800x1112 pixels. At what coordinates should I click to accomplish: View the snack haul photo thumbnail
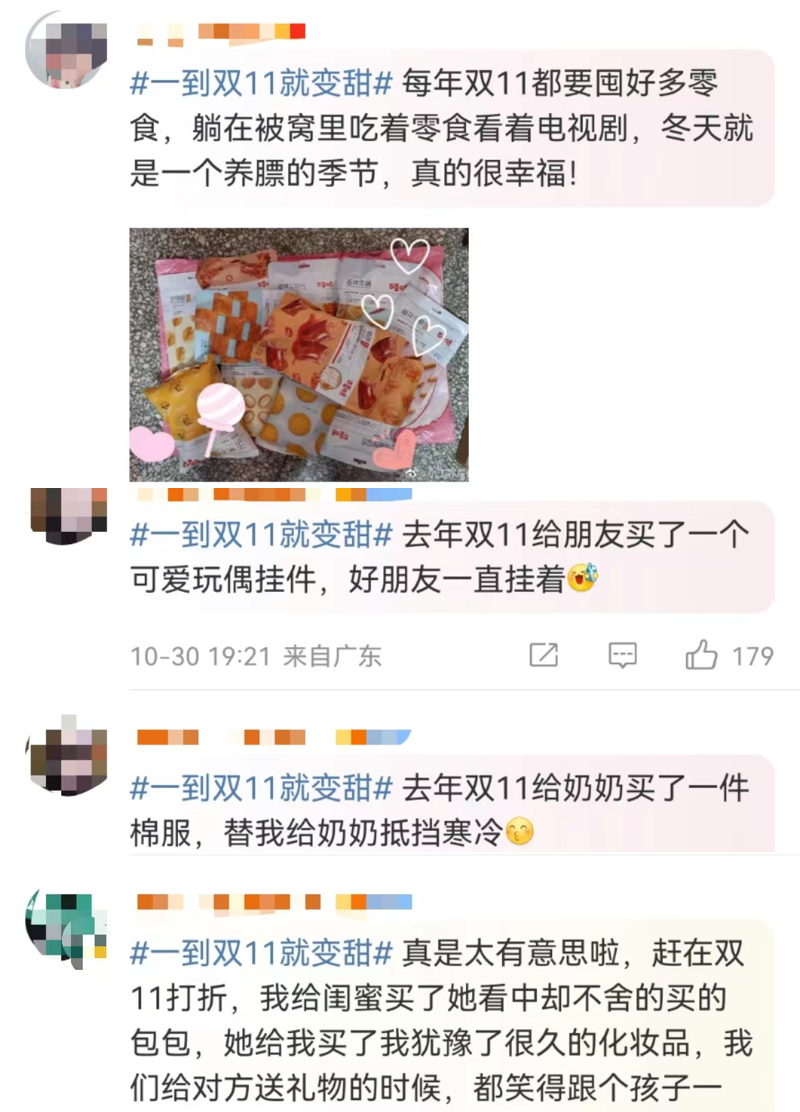297,352
